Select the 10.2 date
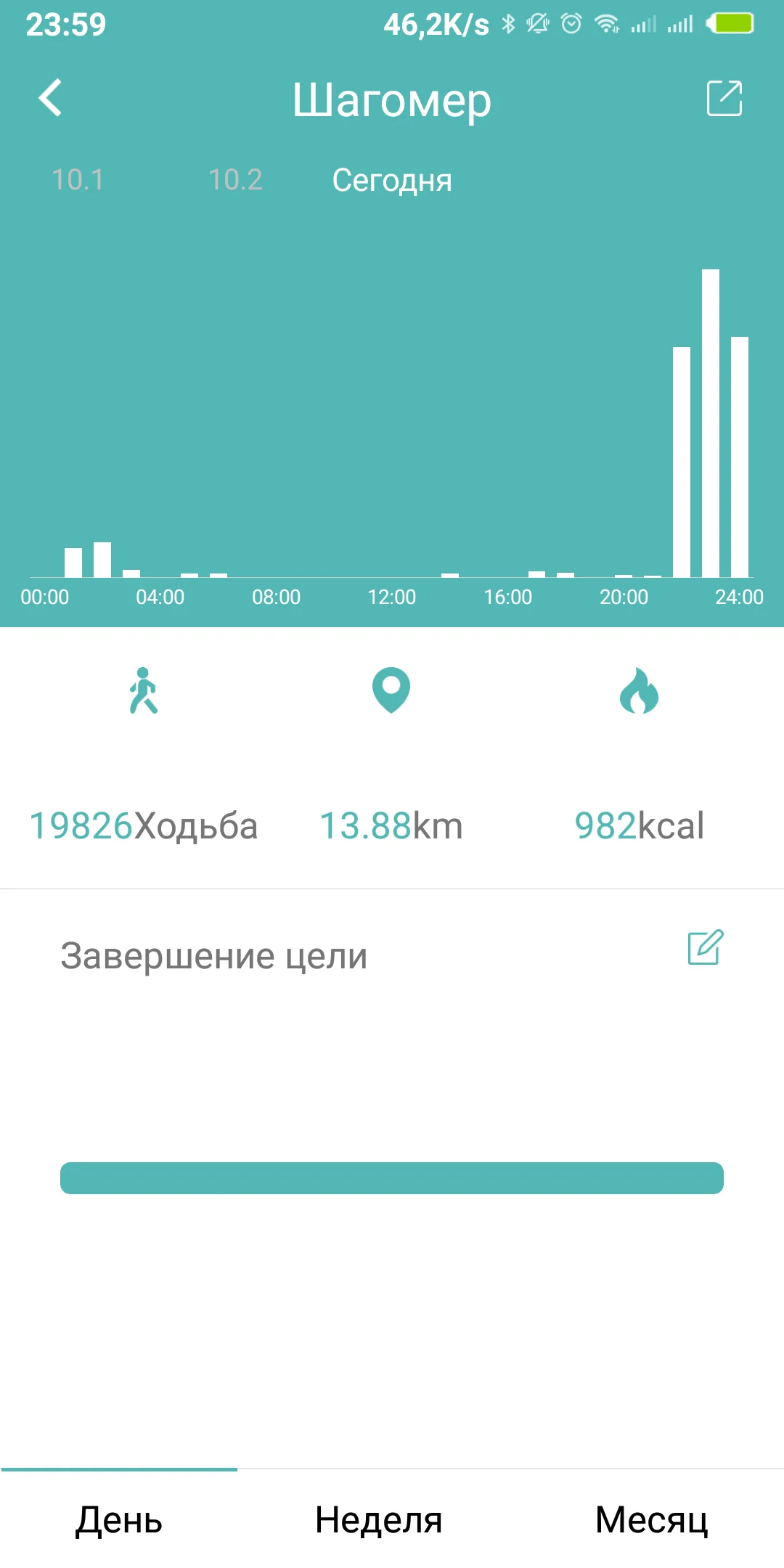Viewport: 784px width, 1568px height. point(235,180)
